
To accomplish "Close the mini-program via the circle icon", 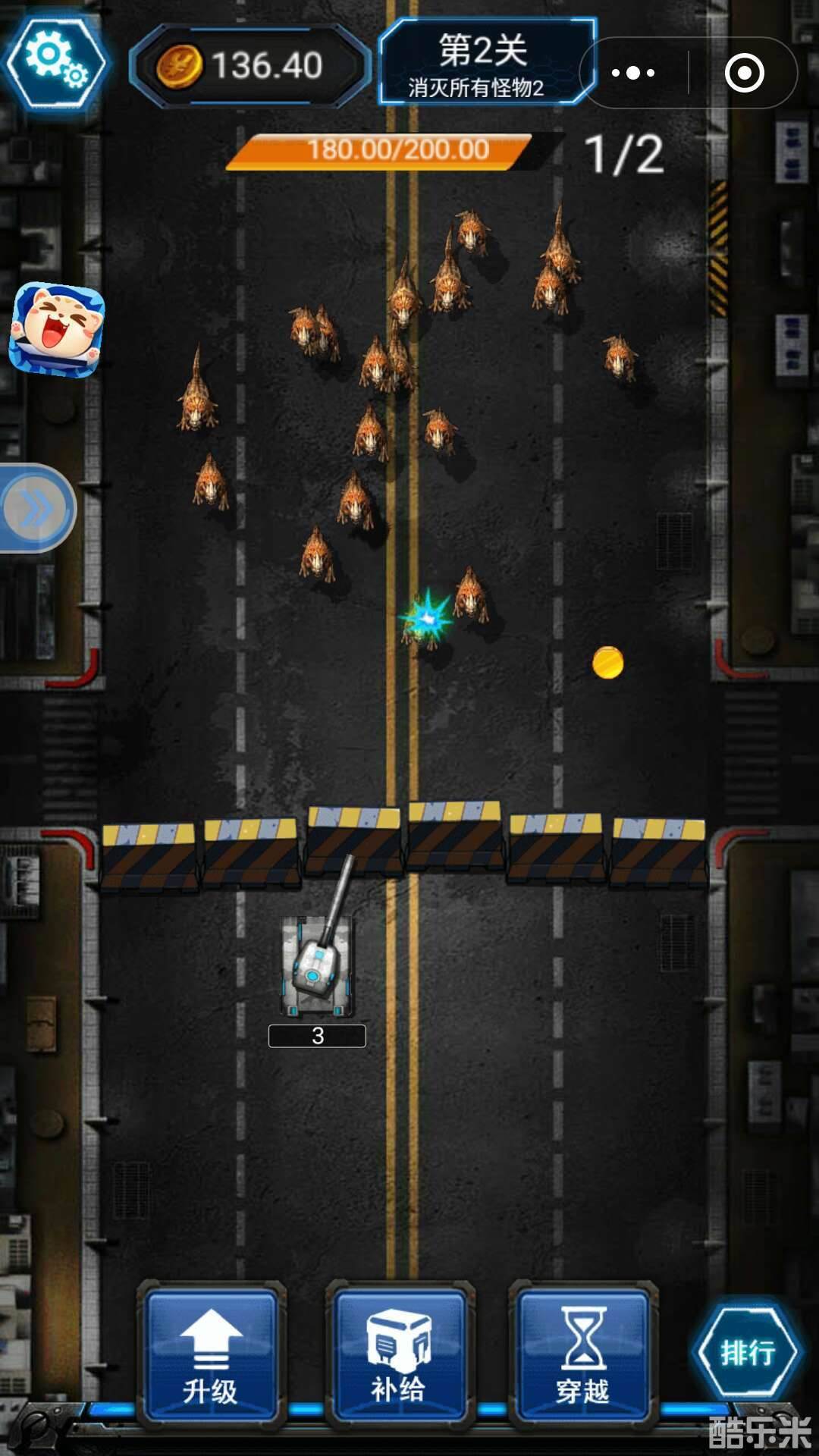I will (x=744, y=73).
